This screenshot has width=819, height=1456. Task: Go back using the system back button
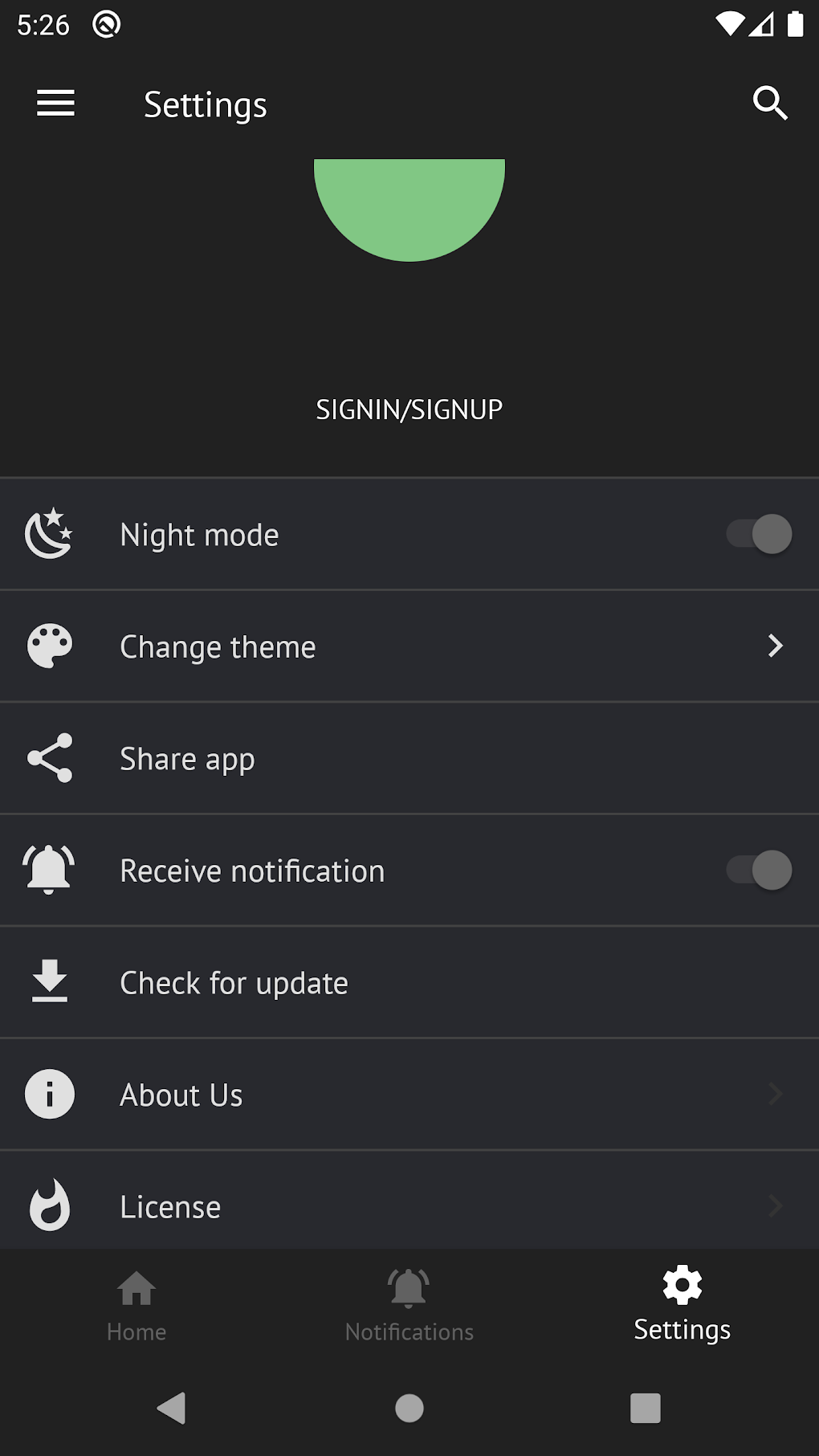coord(171,1408)
